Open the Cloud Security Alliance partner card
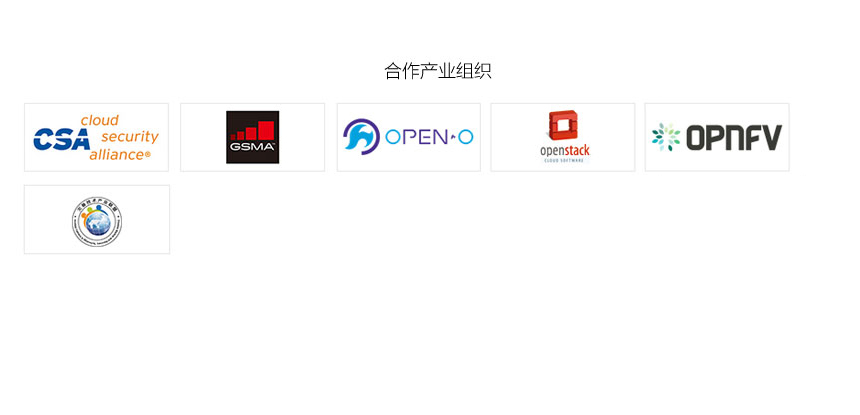 click(x=97, y=137)
